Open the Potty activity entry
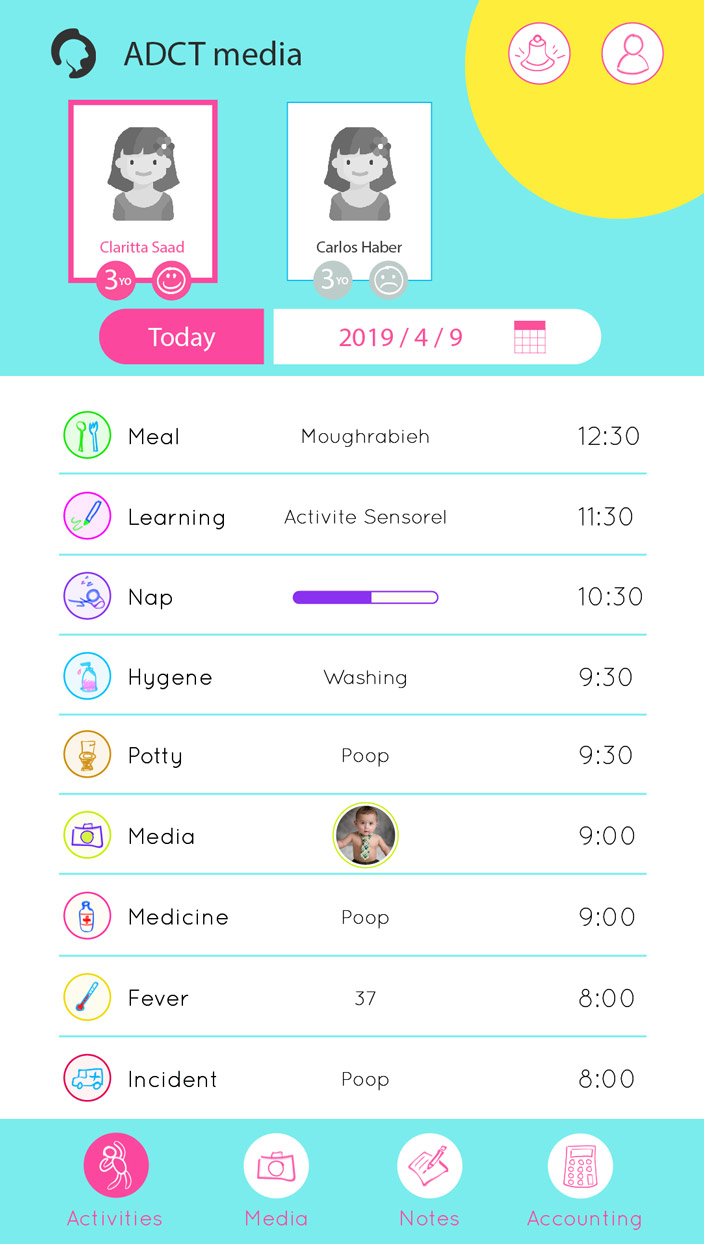The height and width of the screenshot is (1244, 704). (352, 756)
